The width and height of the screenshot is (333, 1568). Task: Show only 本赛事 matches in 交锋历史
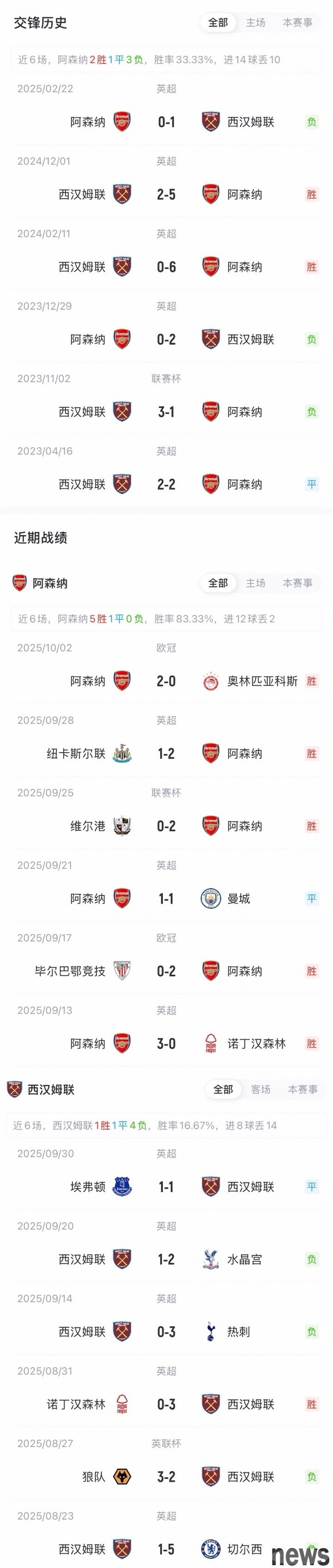(297, 23)
